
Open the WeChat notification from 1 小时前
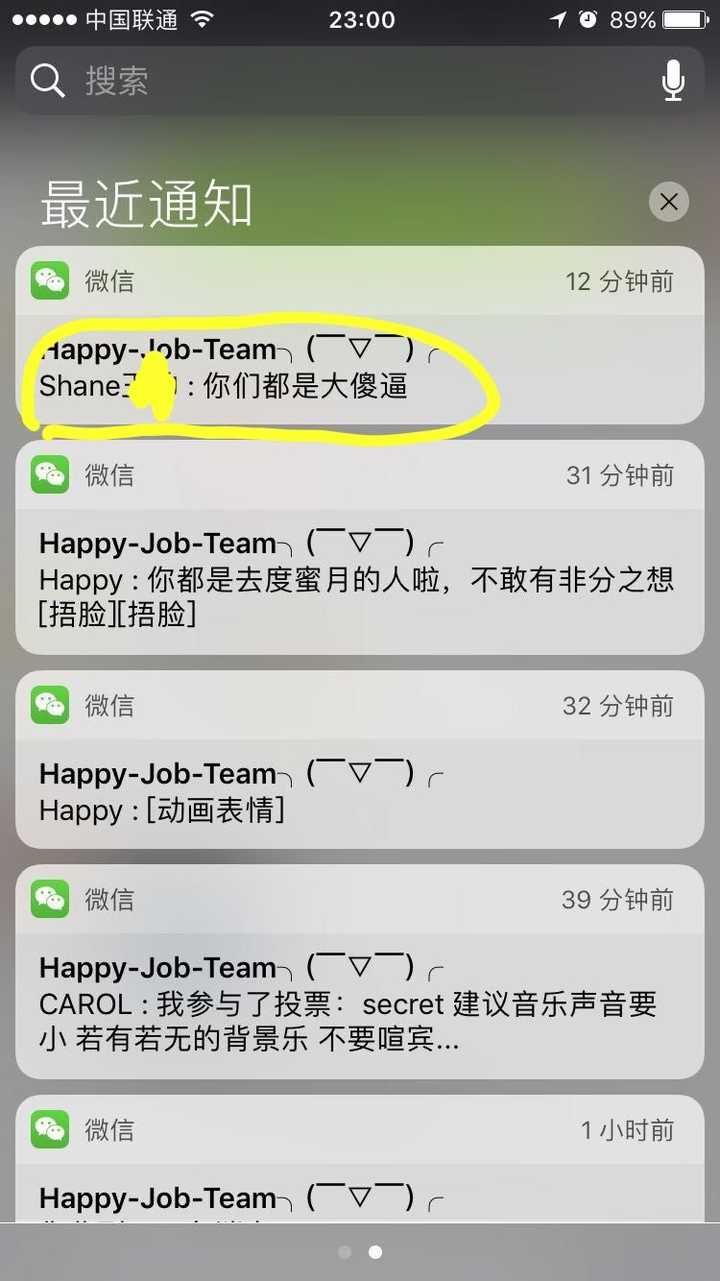point(360,1180)
